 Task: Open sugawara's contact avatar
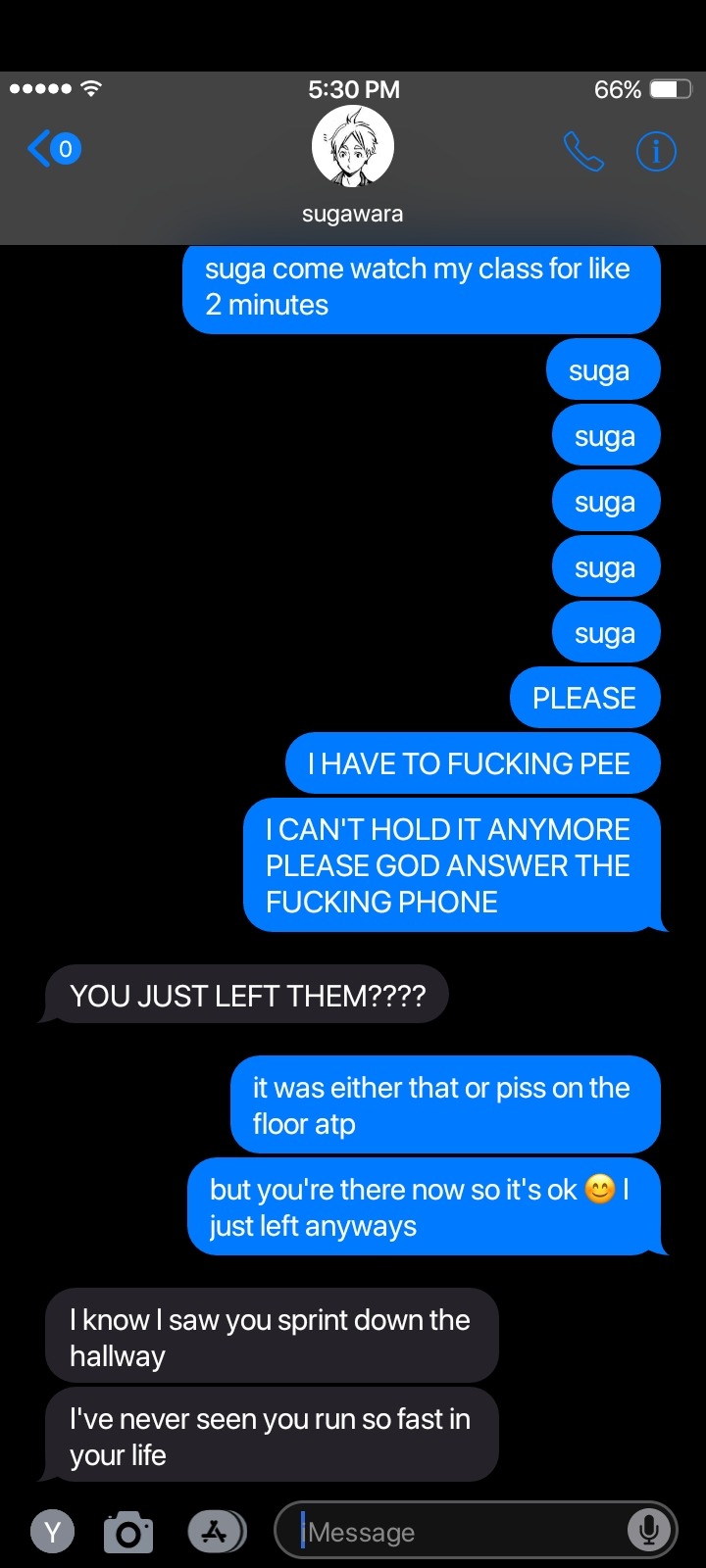[x=352, y=147]
